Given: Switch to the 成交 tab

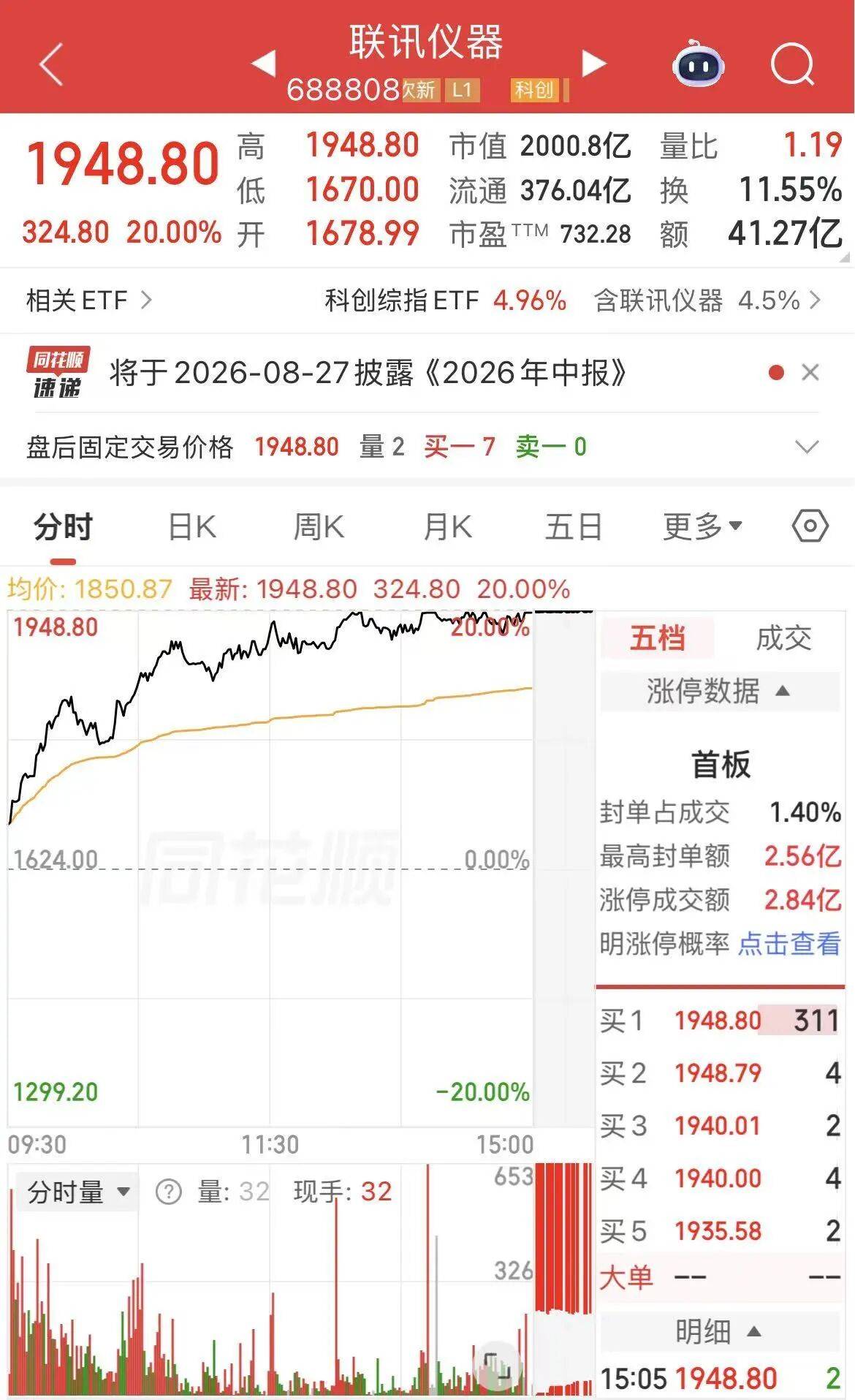Looking at the screenshot, I should (783, 638).
